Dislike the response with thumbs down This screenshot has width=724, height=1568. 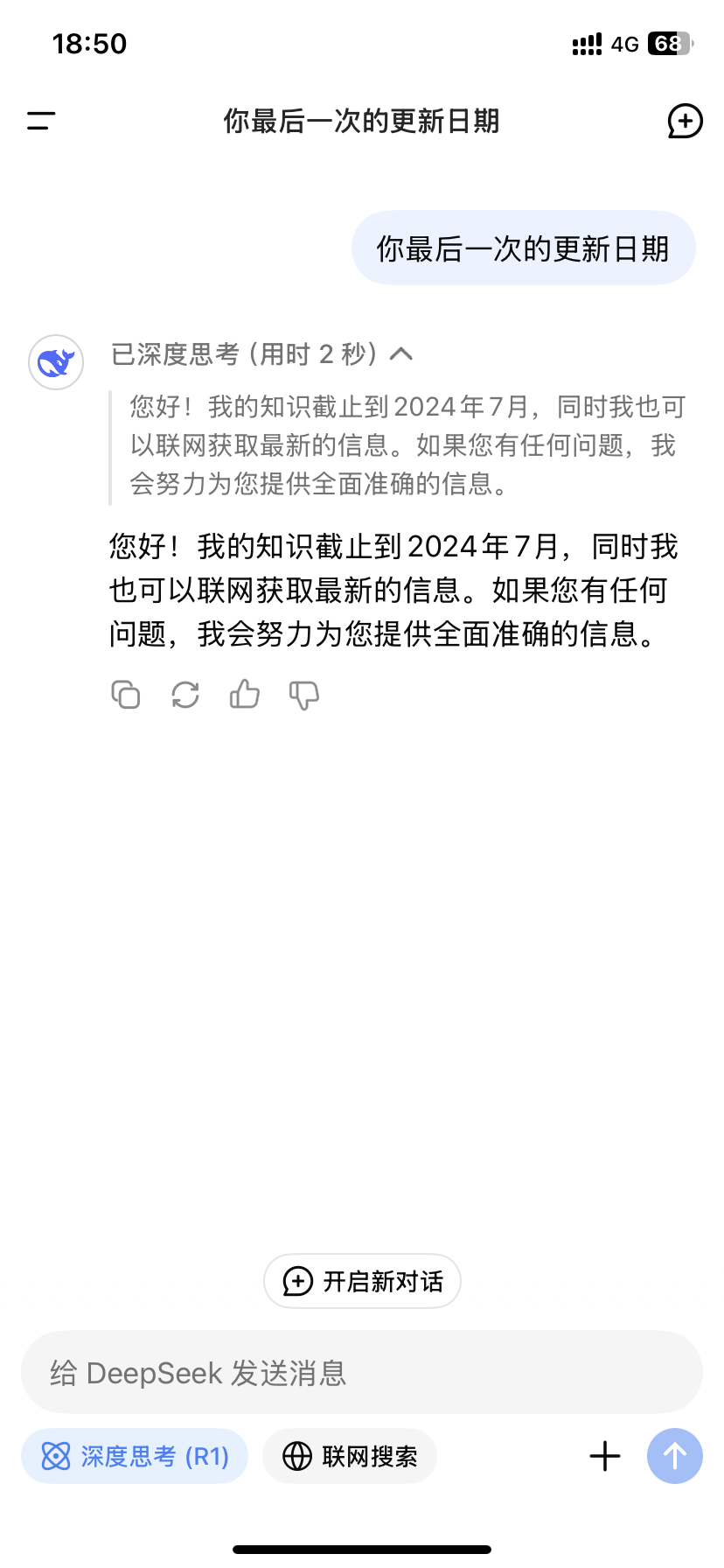tap(304, 695)
